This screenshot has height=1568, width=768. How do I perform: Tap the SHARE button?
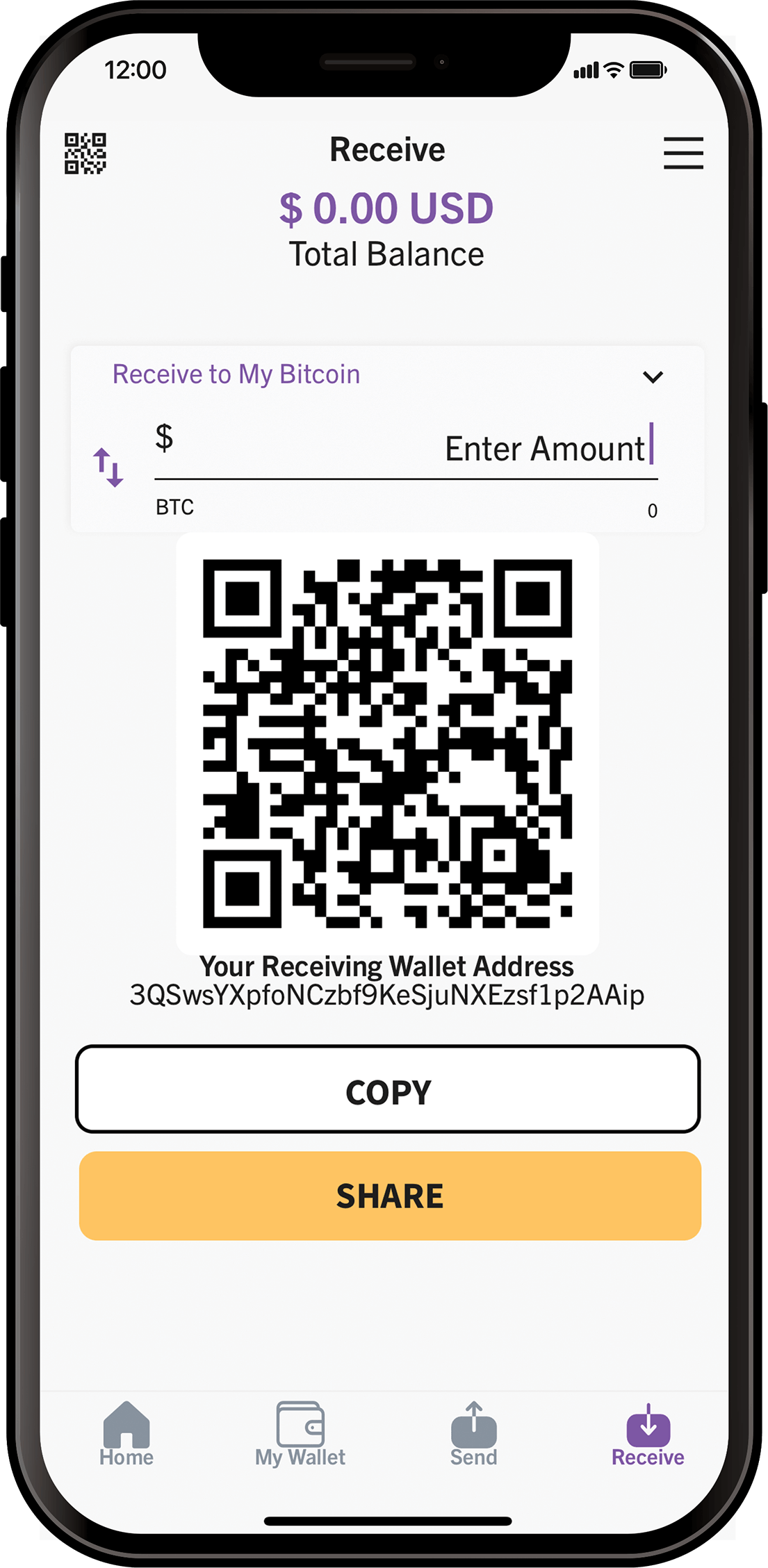pos(389,1196)
